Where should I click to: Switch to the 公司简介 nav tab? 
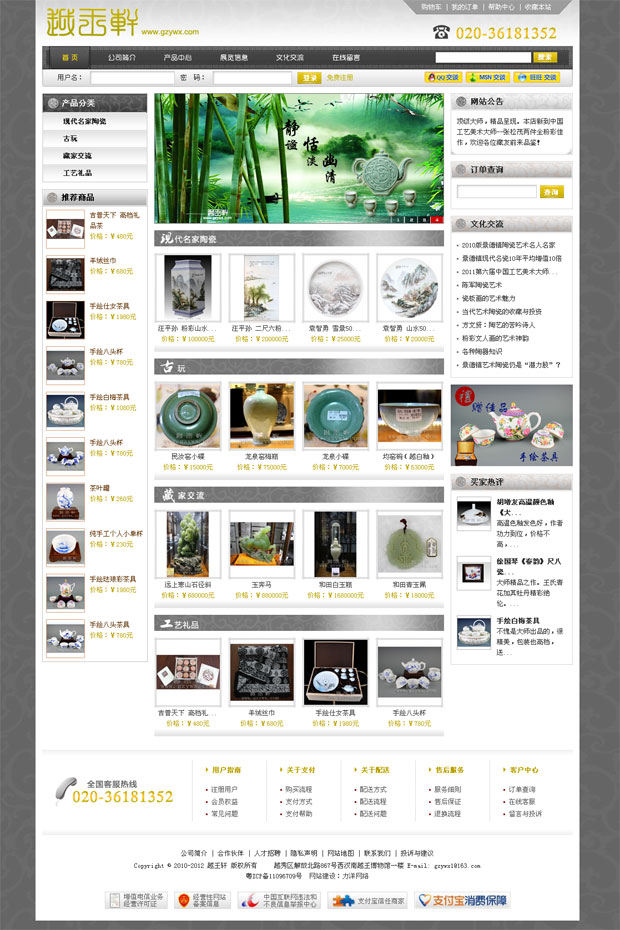click(x=122, y=58)
